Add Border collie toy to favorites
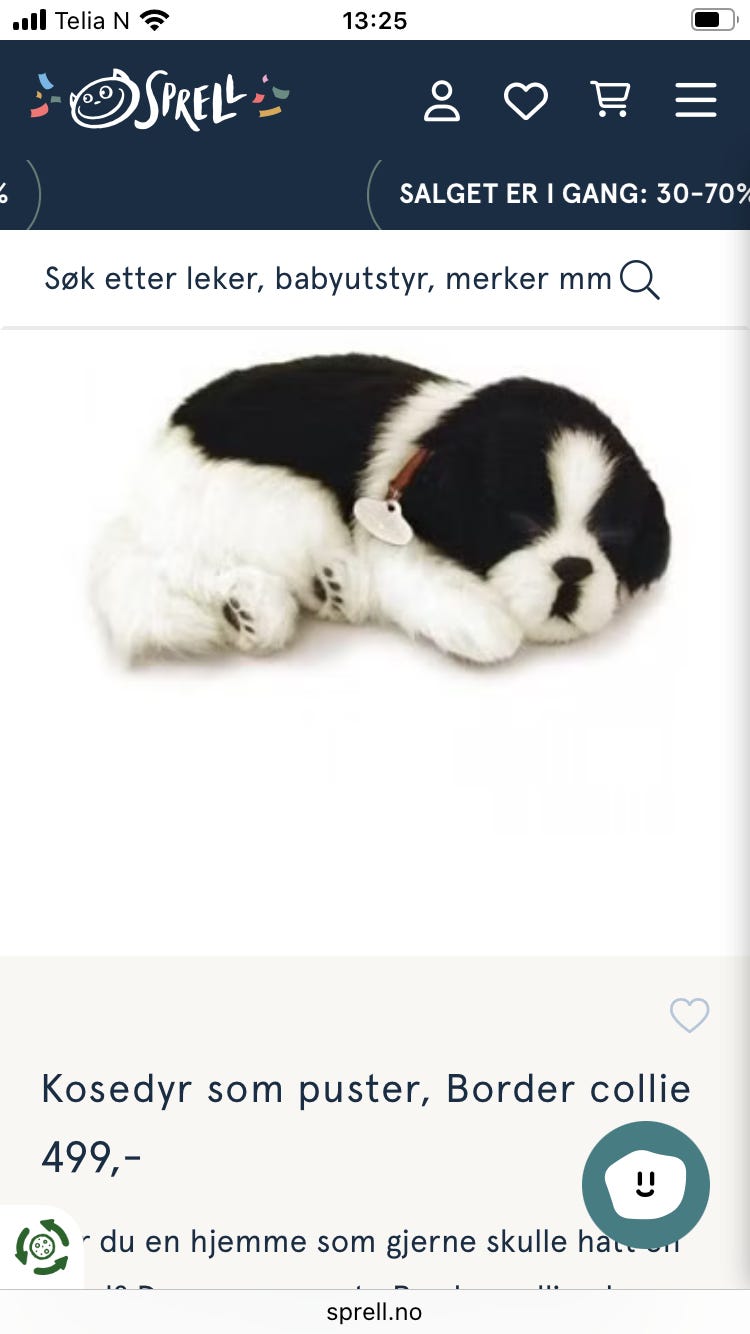This screenshot has width=750, height=1334. [x=690, y=1016]
